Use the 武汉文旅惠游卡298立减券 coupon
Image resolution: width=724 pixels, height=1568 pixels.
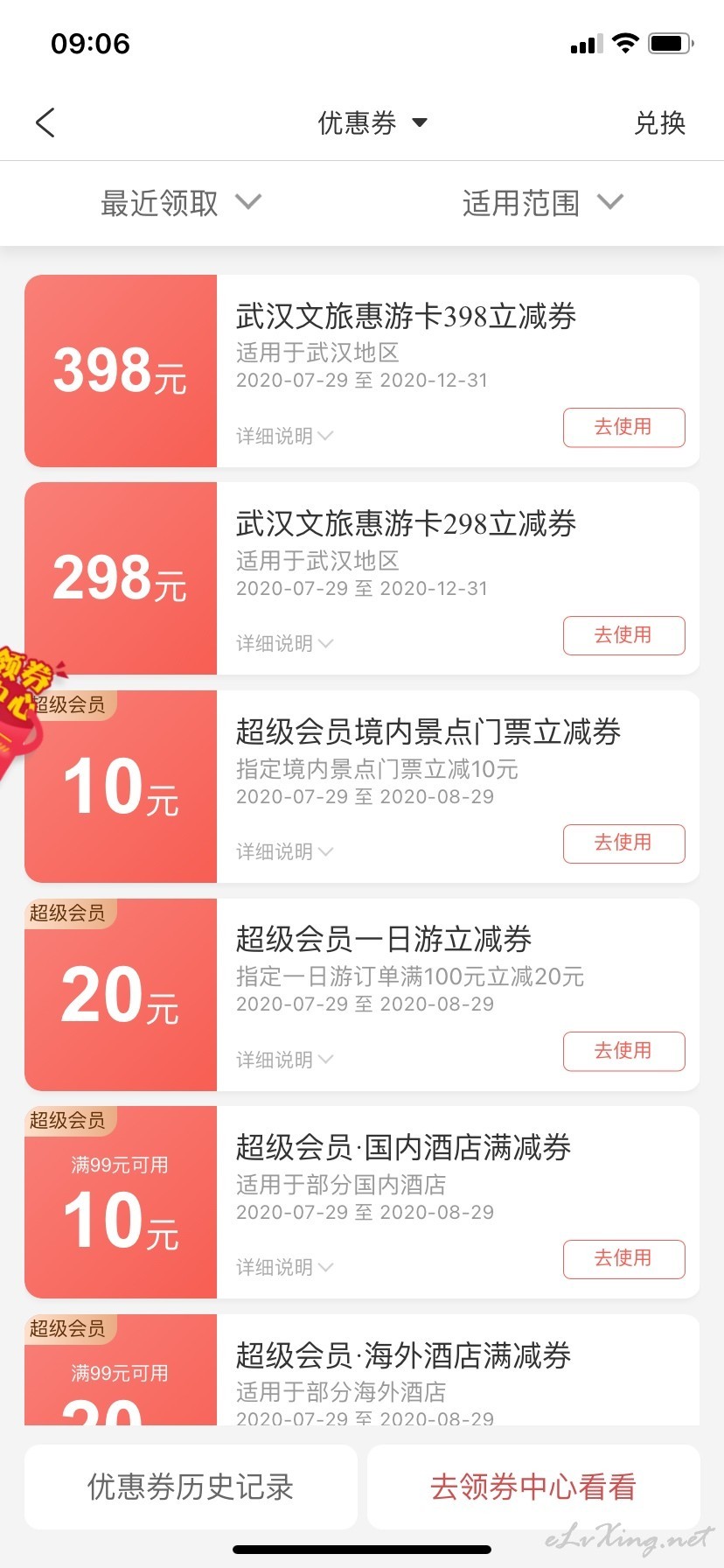[x=623, y=635]
